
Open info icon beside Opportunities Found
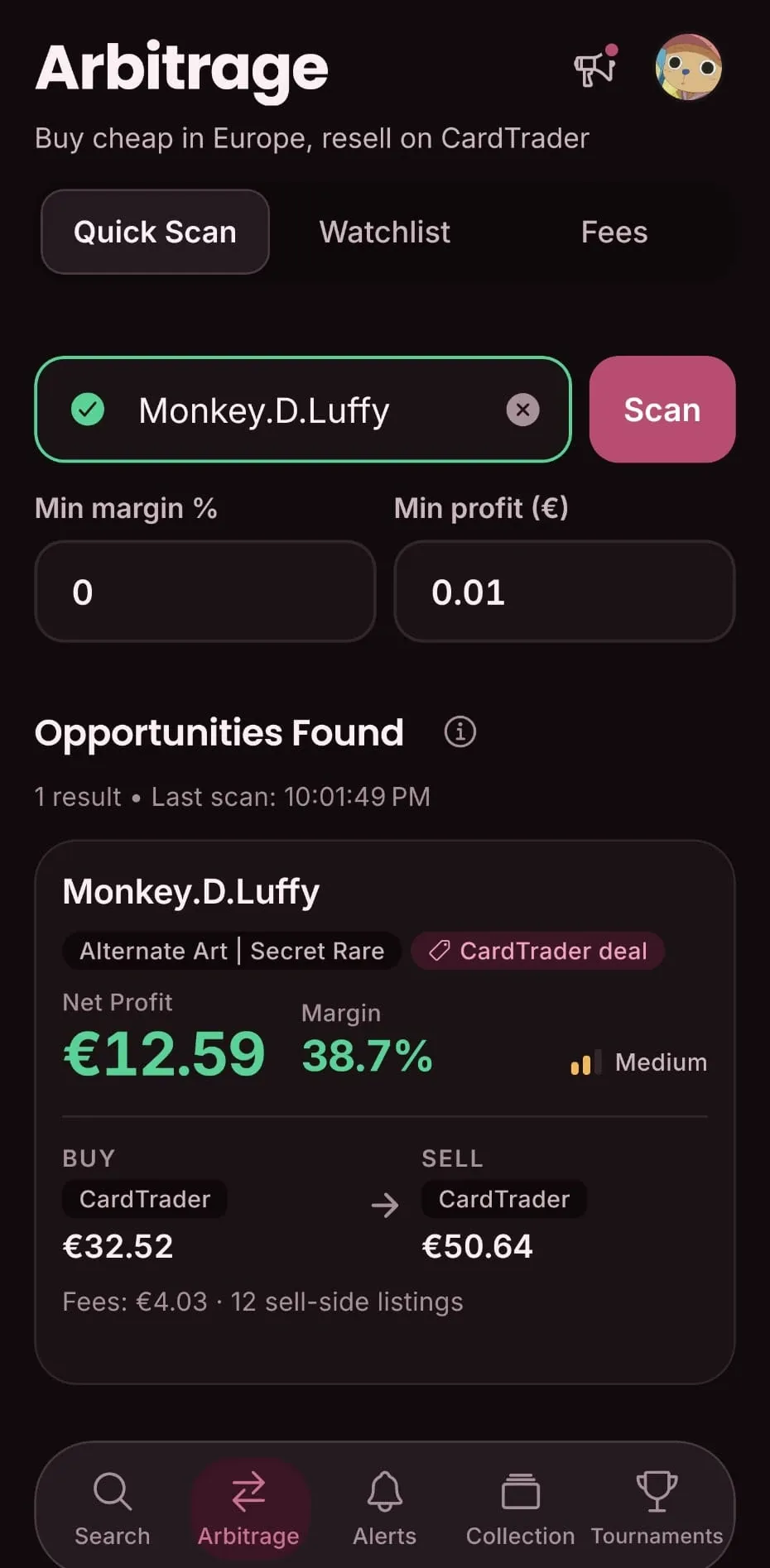coord(460,731)
